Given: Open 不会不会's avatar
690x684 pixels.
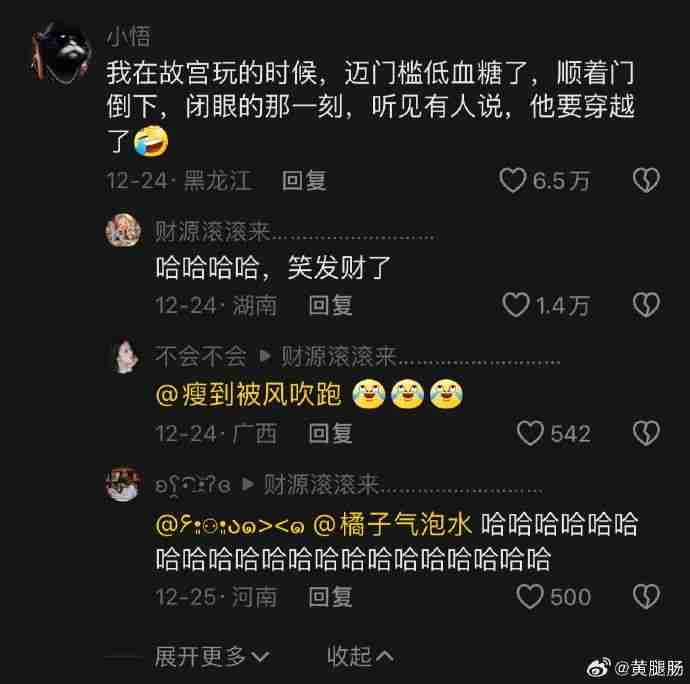Looking at the screenshot, I should point(124,356).
